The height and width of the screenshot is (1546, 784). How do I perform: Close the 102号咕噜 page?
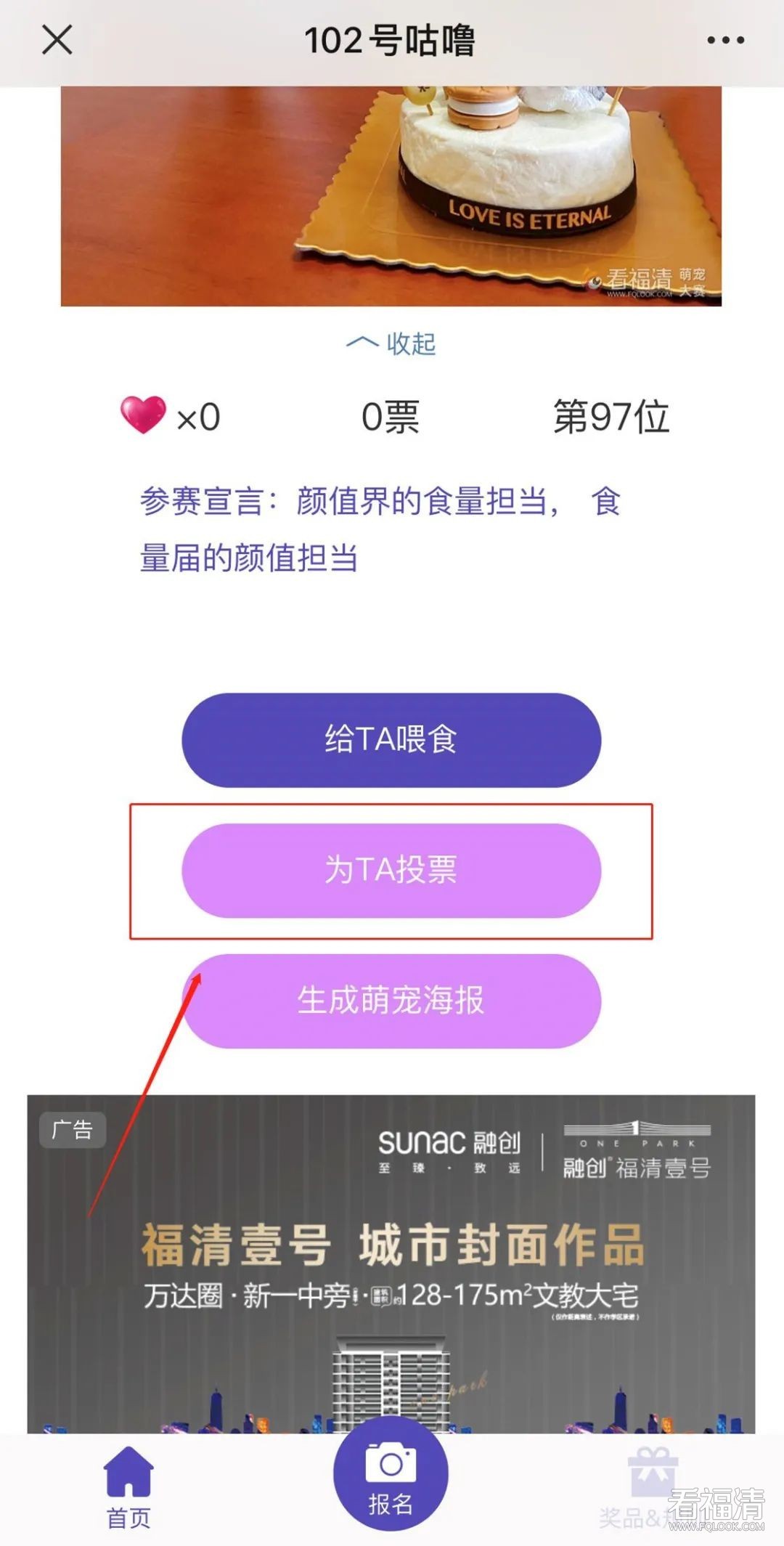[57, 40]
